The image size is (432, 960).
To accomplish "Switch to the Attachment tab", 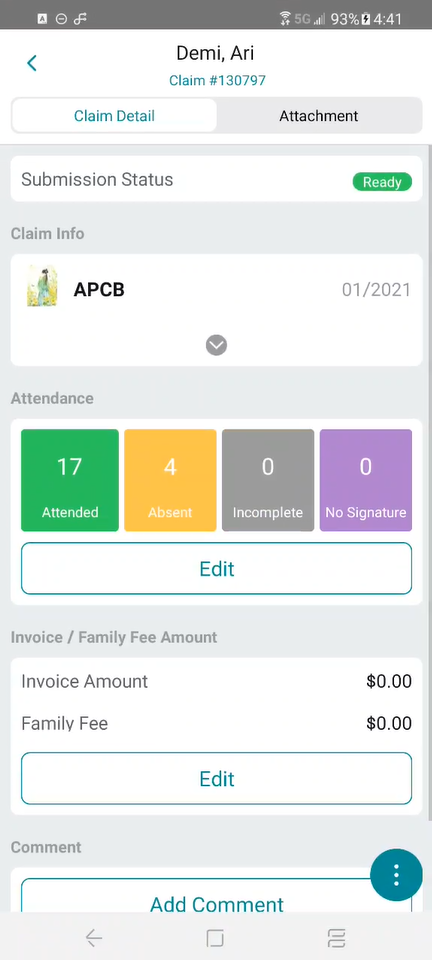I will pyautogui.click(x=319, y=116).
